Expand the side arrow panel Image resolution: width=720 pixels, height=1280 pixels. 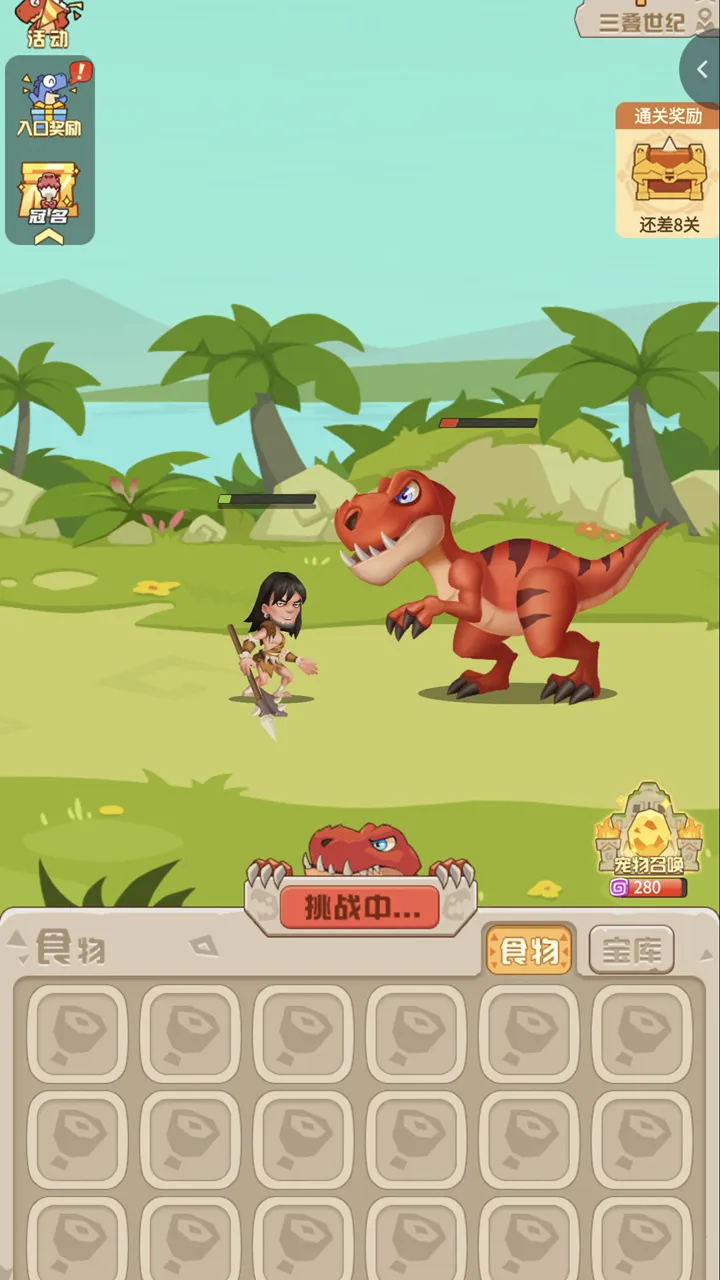702,70
